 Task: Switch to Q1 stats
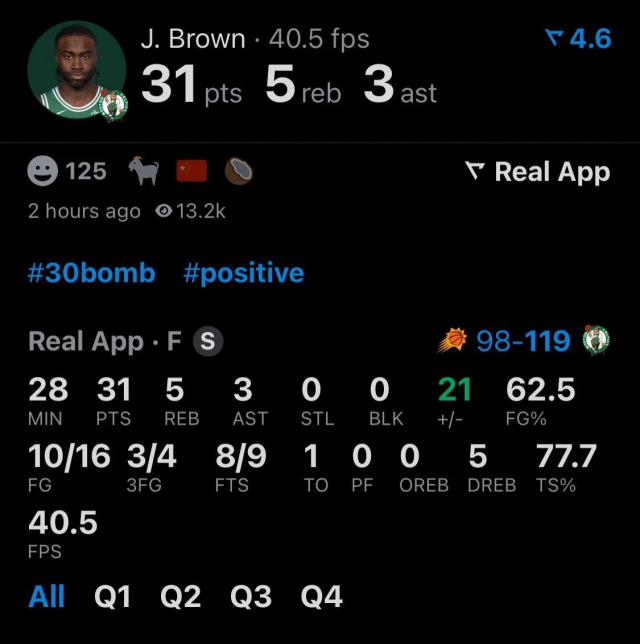tap(113, 597)
